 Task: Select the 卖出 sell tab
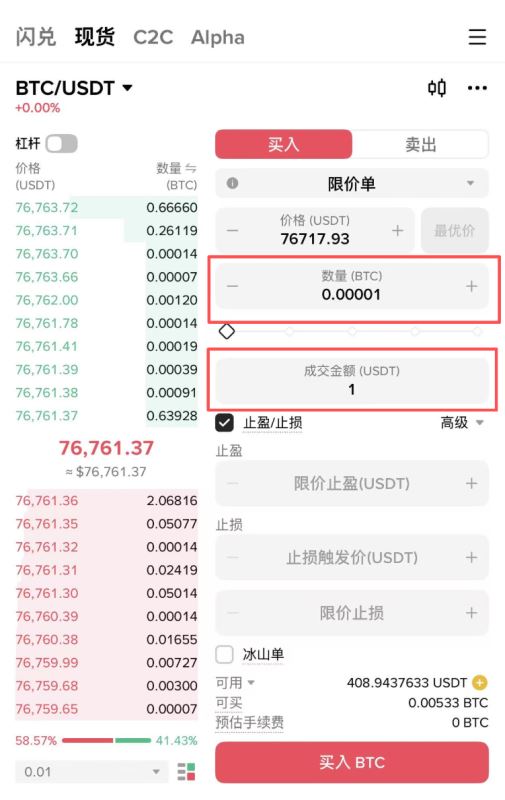pyautogui.click(x=420, y=144)
